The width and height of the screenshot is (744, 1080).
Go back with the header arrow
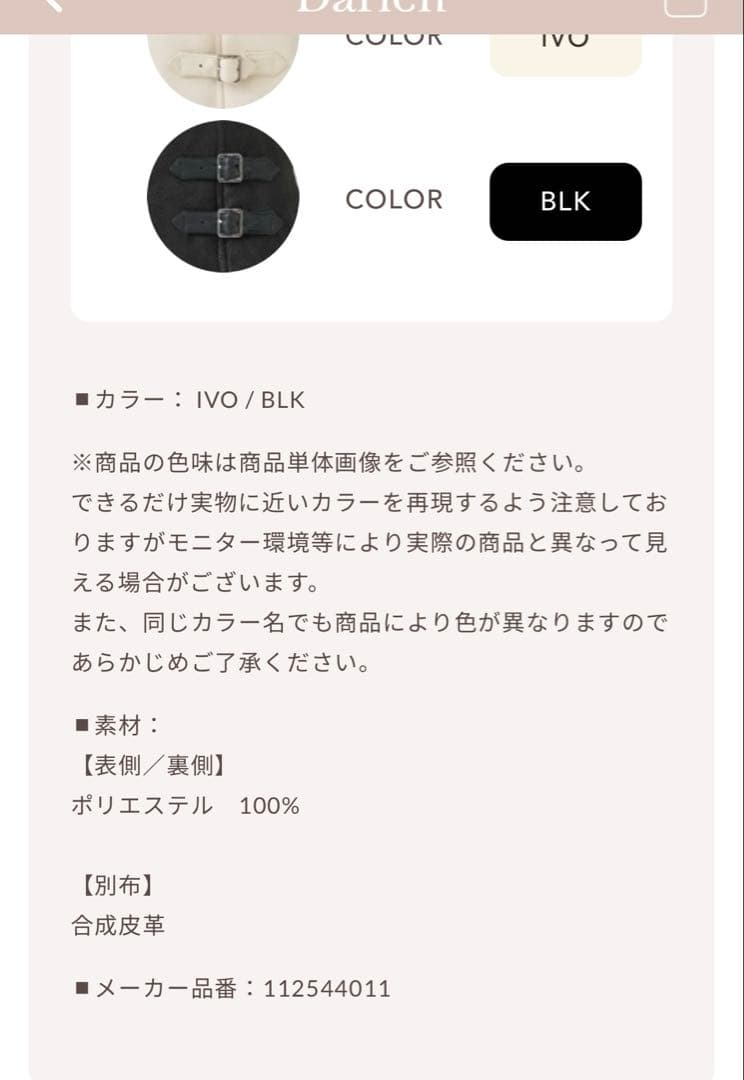click(52, 5)
